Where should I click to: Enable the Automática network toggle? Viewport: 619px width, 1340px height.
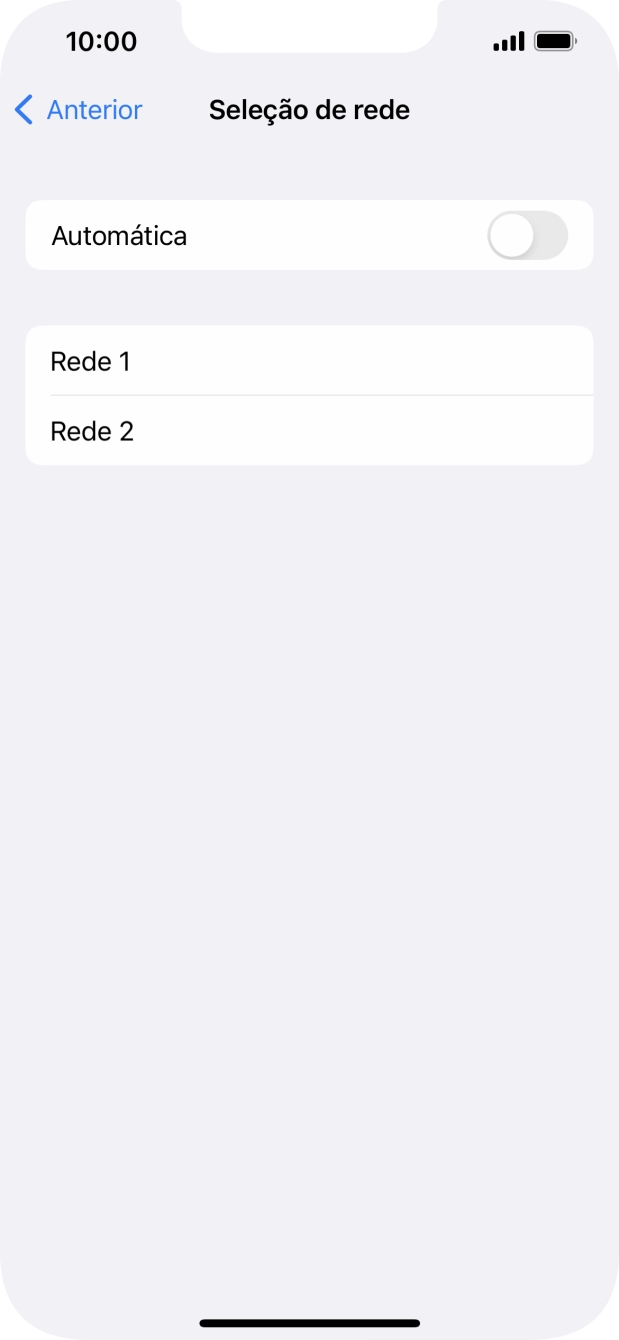pos(527,236)
